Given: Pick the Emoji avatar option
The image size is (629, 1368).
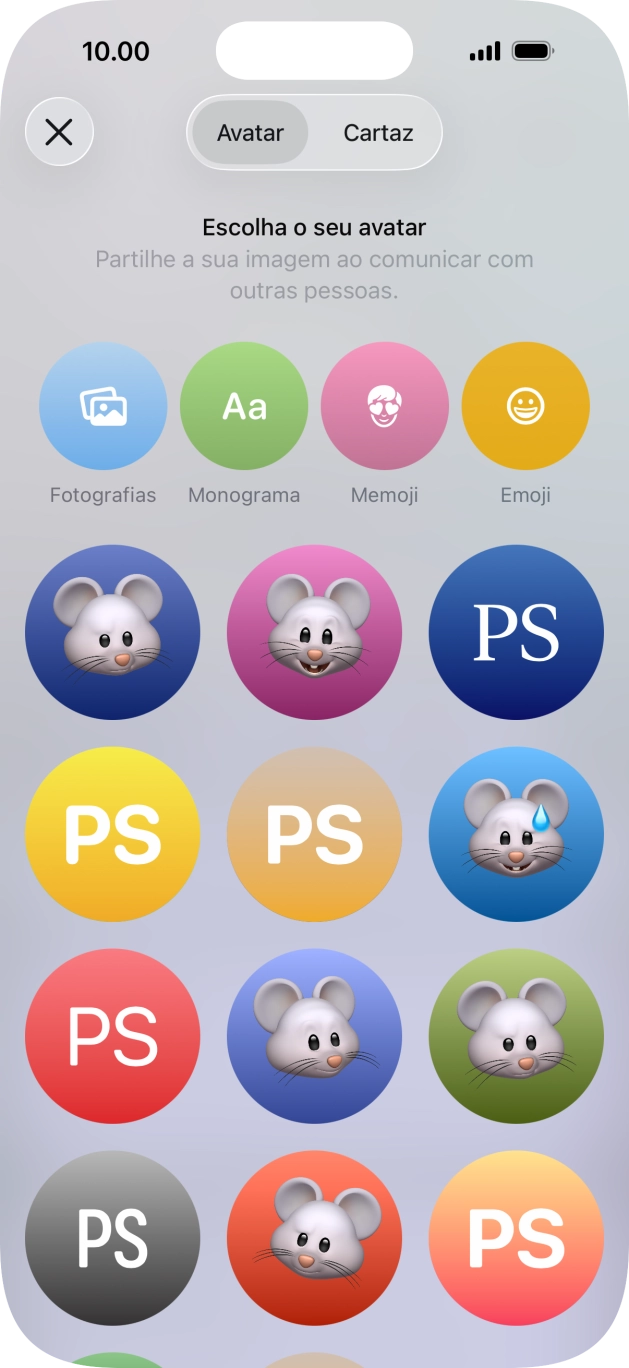Looking at the screenshot, I should (x=526, y=406).
